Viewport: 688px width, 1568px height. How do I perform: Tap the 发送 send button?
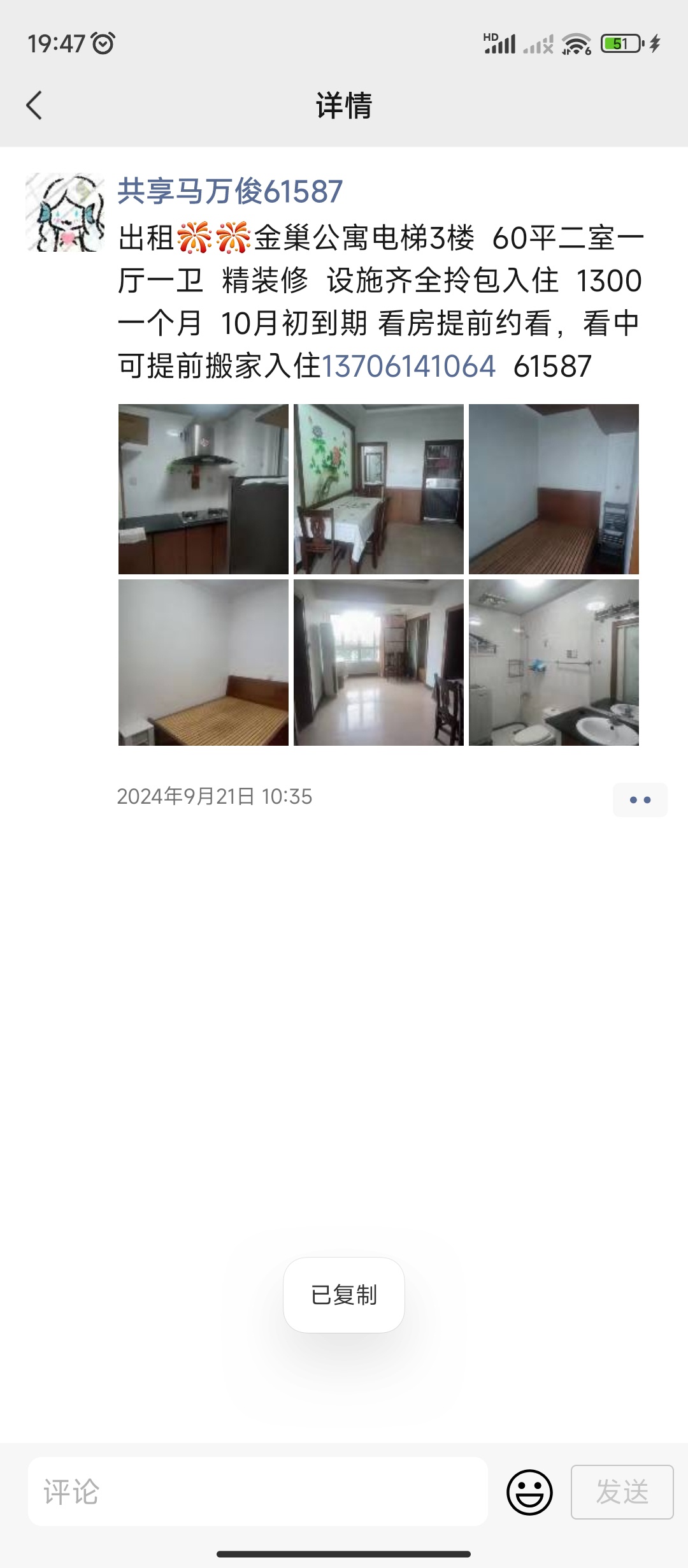[x=622, y=1492]
